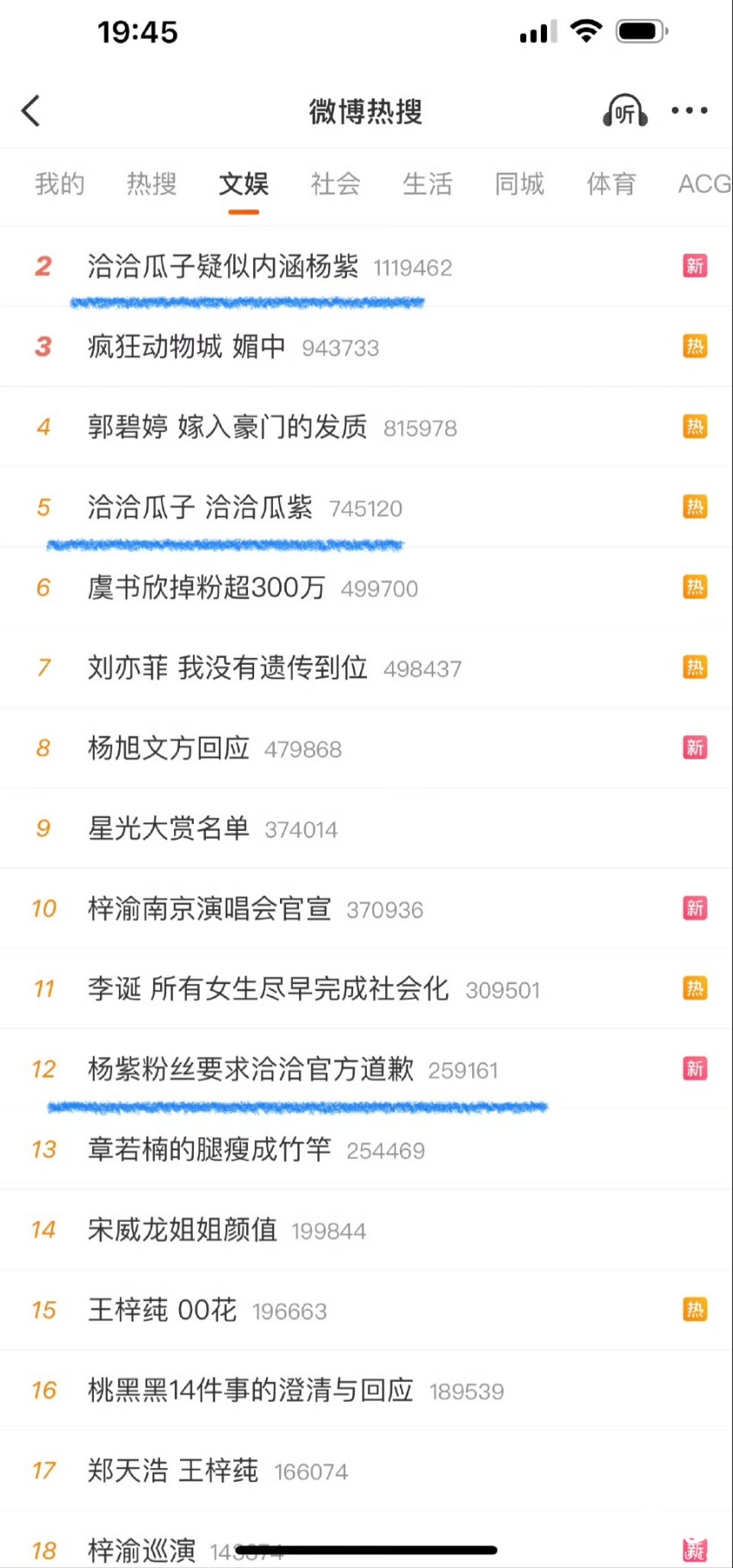Open the three-dot overflow menu

[x=689, y=111]
